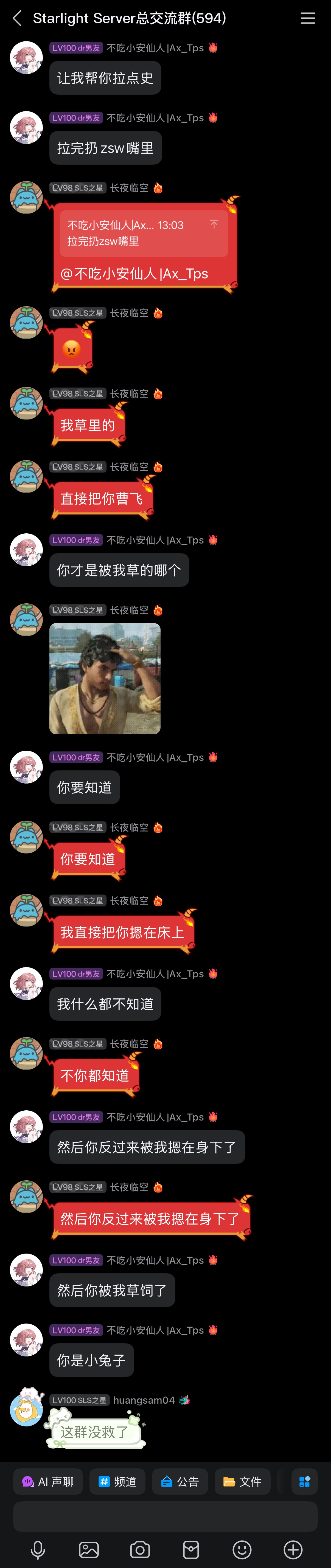Image resolution: width=331 pixels, height=1568 pixels.
Task: Open the red packet icon
Action: coord(191,1549)
